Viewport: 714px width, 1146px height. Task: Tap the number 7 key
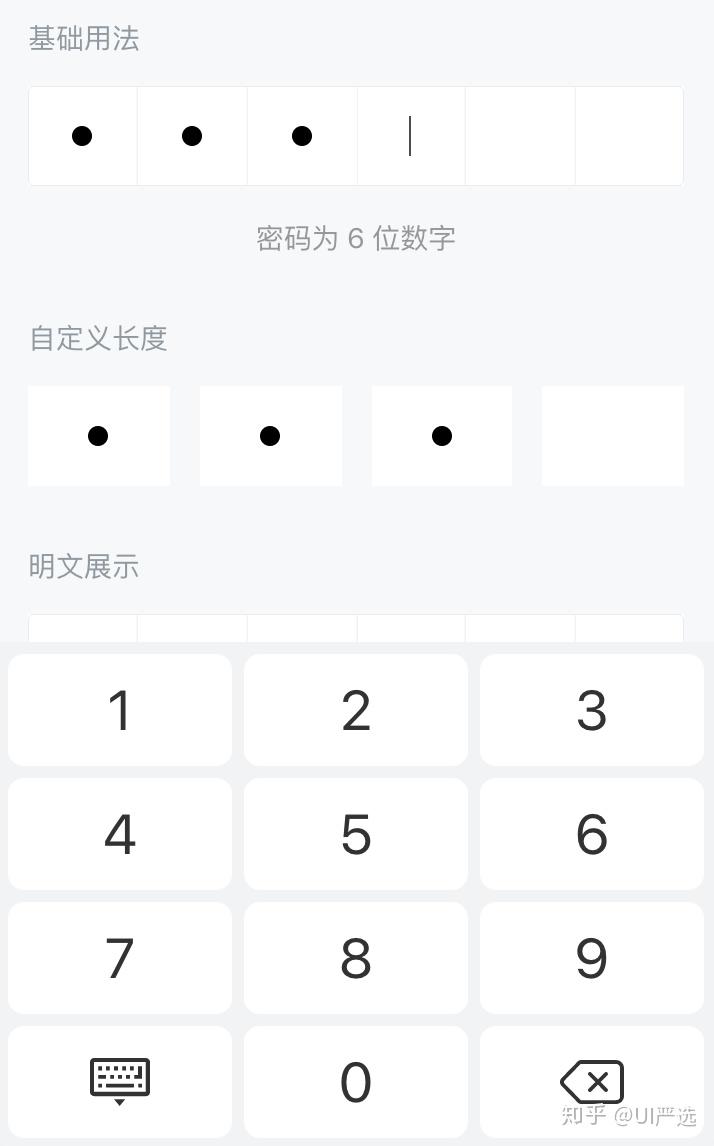click(120, 957)
